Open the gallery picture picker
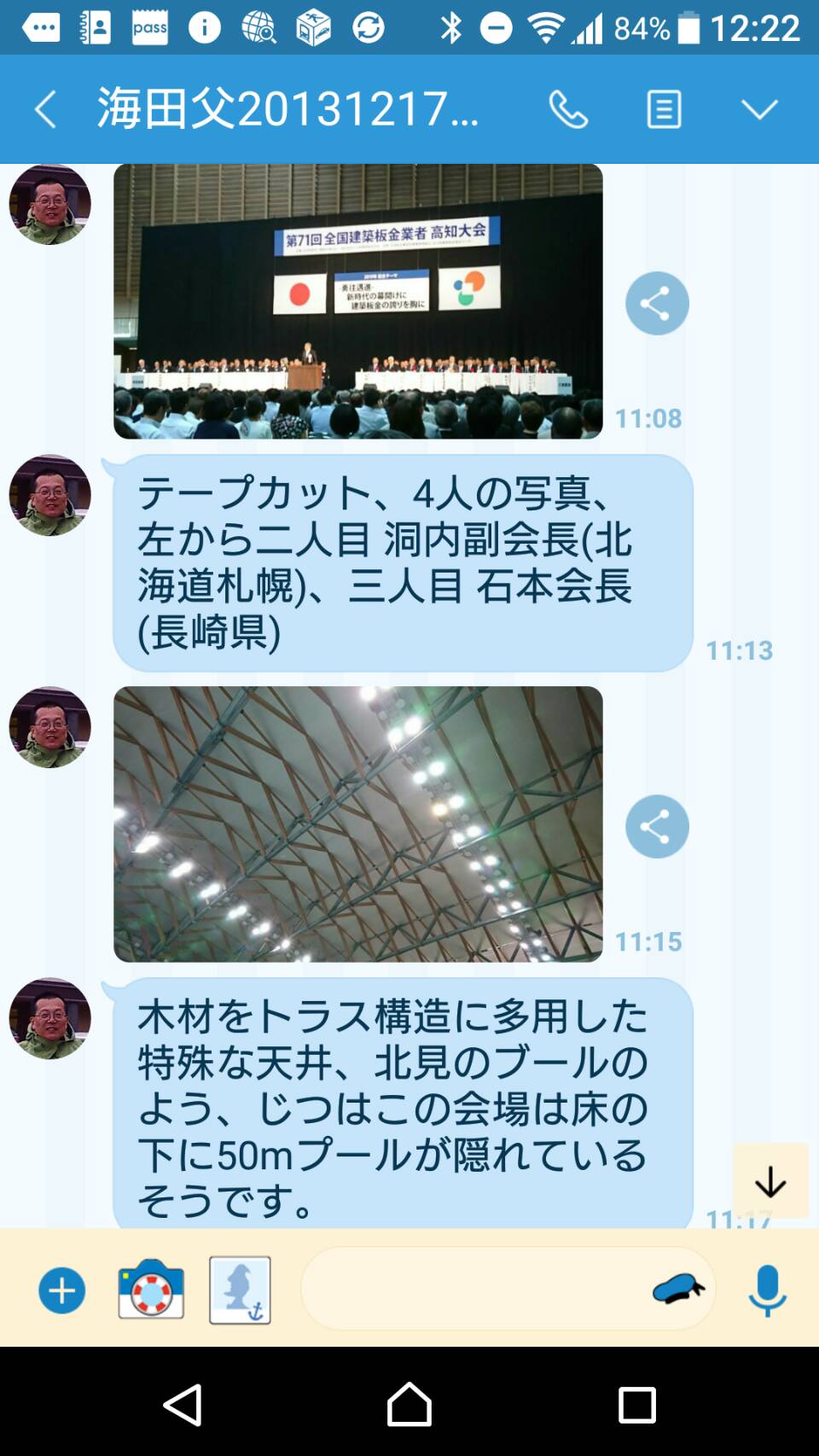The height and width of the screenshot is (1456, 819). point(240,1290)
